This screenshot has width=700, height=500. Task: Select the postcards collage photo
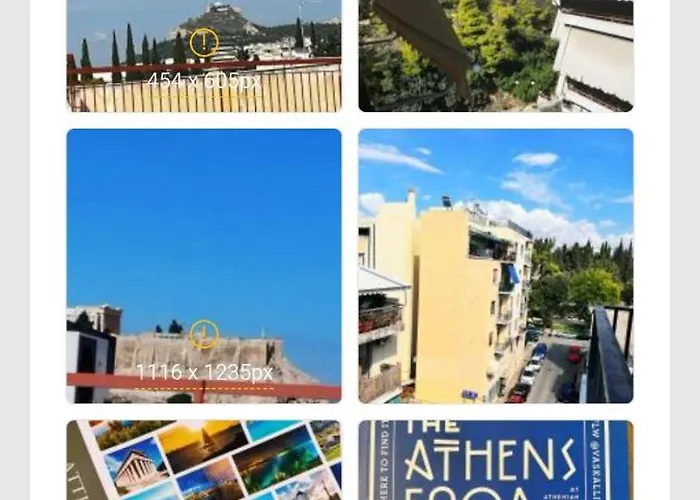(x=204, y=460)
